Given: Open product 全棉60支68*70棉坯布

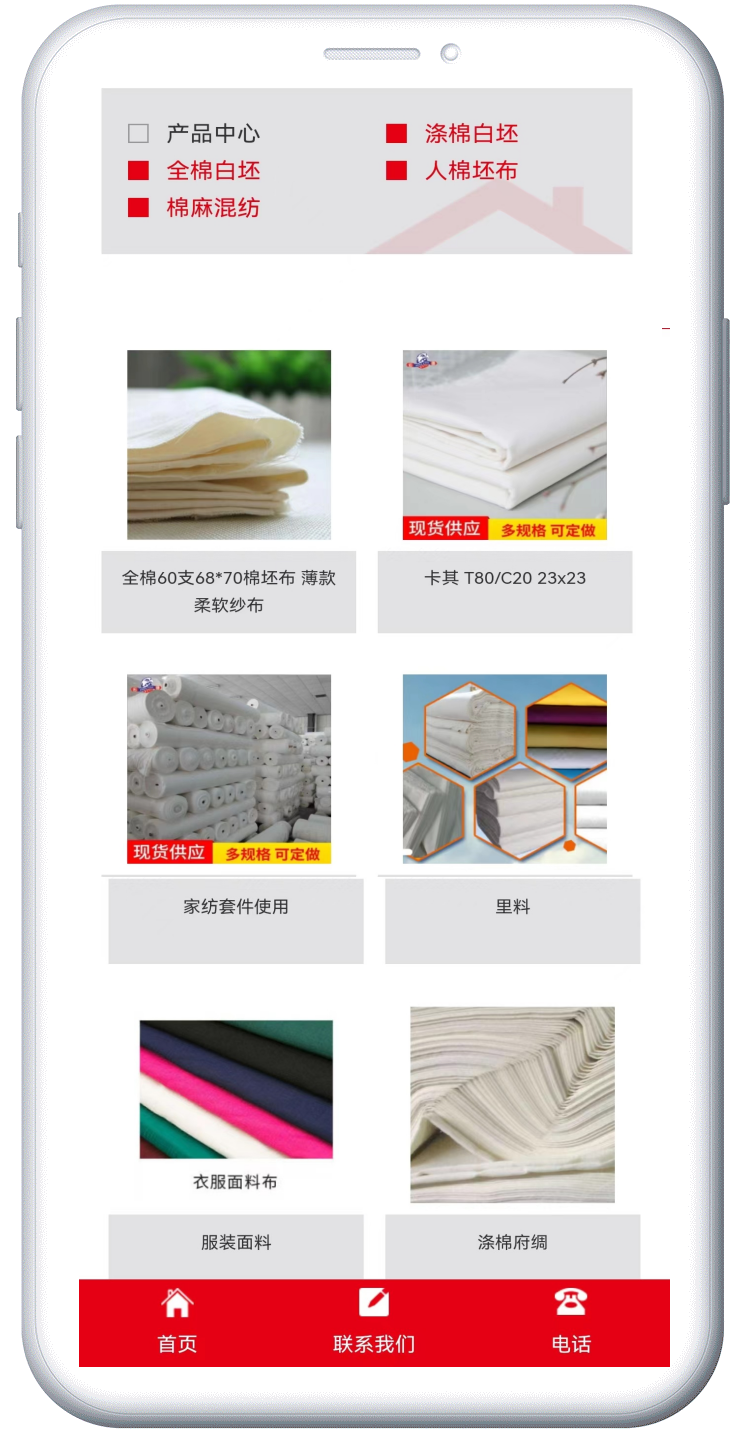Looking at the screenshot, I should (229, 445).
